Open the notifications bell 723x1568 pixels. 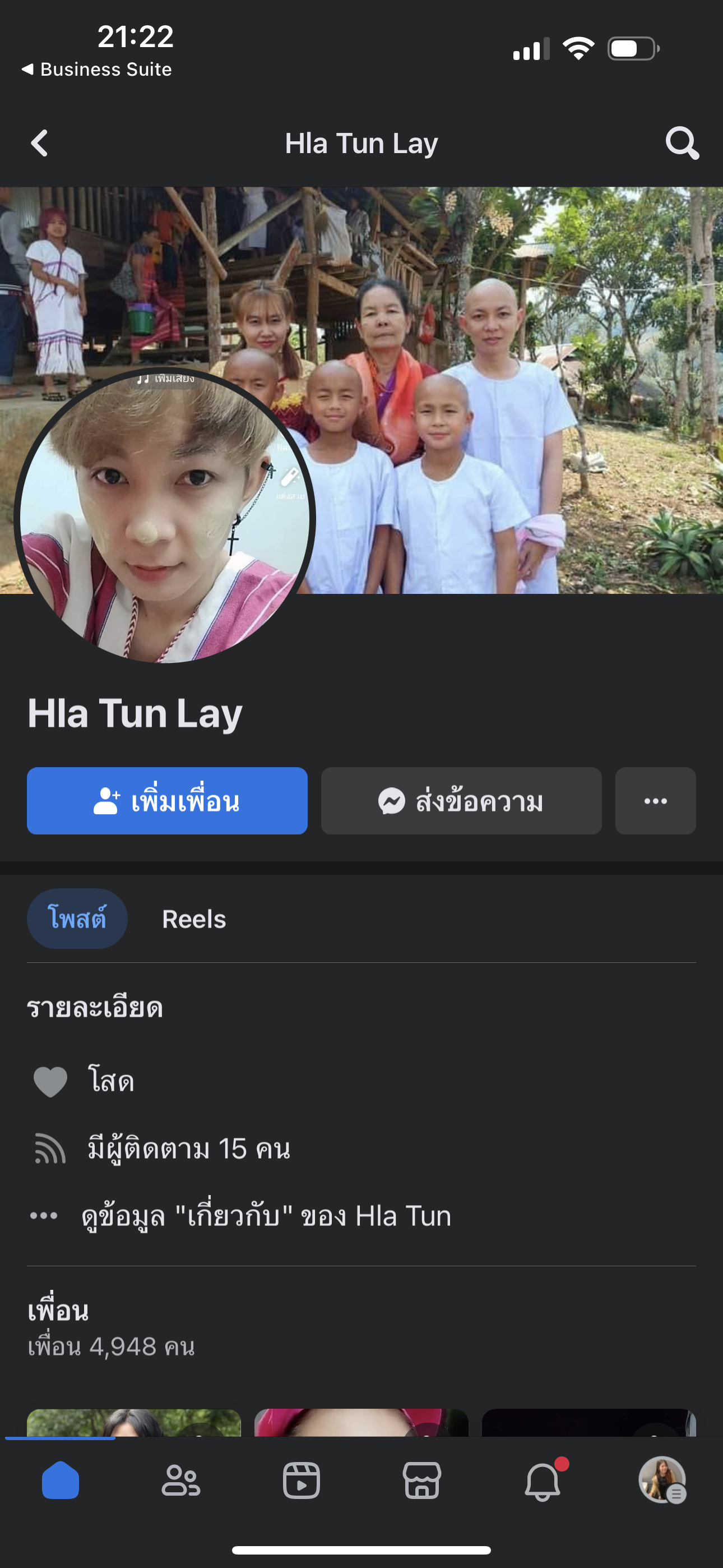[x=543, y=1481]
